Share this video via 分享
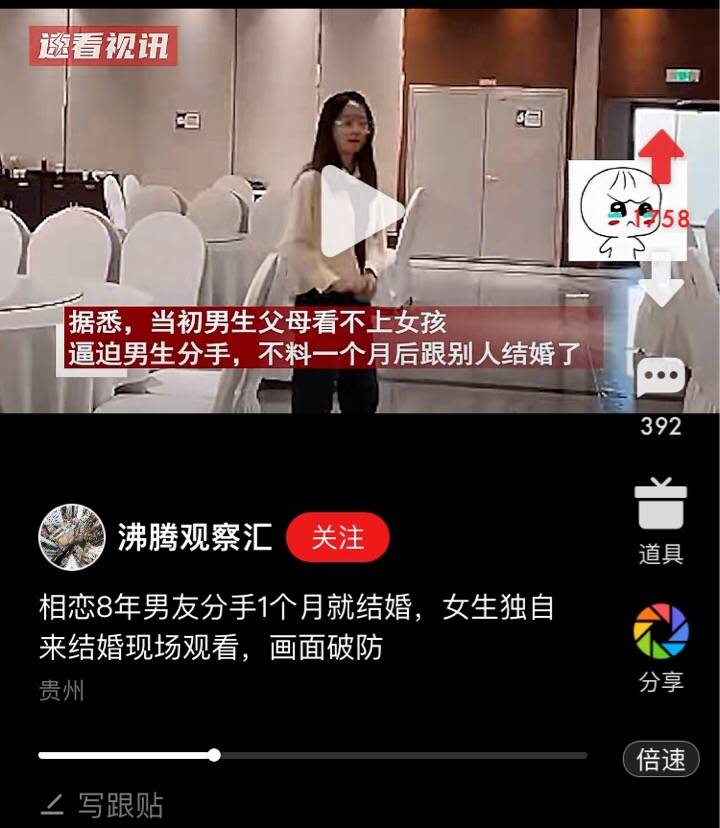720x828 pixels. tap(661, 633)
